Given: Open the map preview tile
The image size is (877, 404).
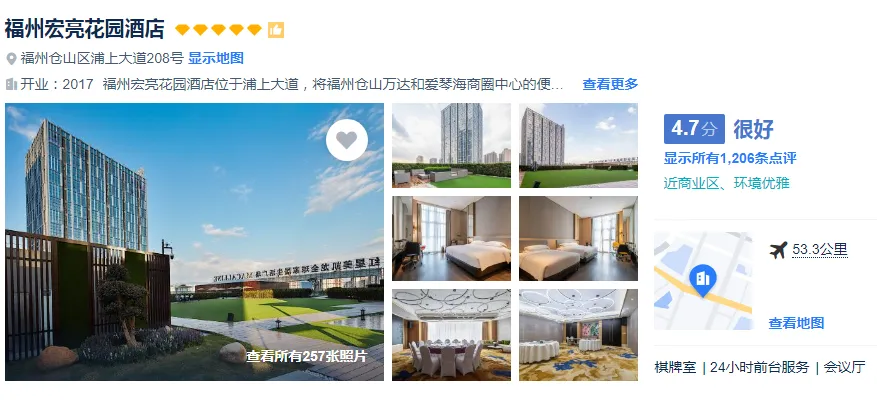Looking at the screenshot, I should point(702,281).
